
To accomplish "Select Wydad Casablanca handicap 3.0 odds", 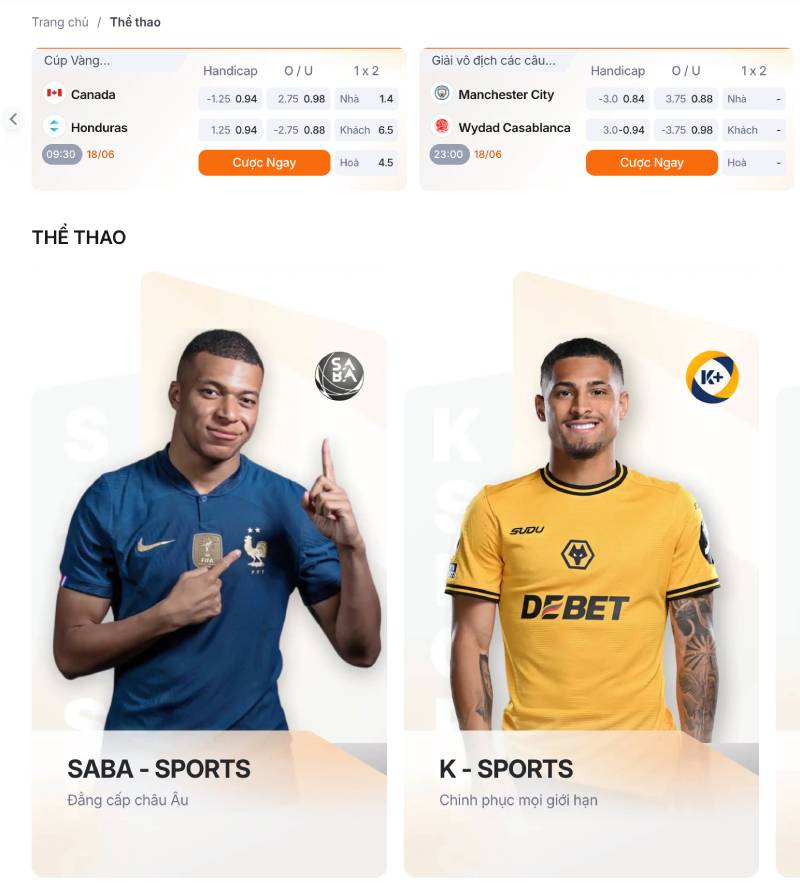I will tap(619, 130).
